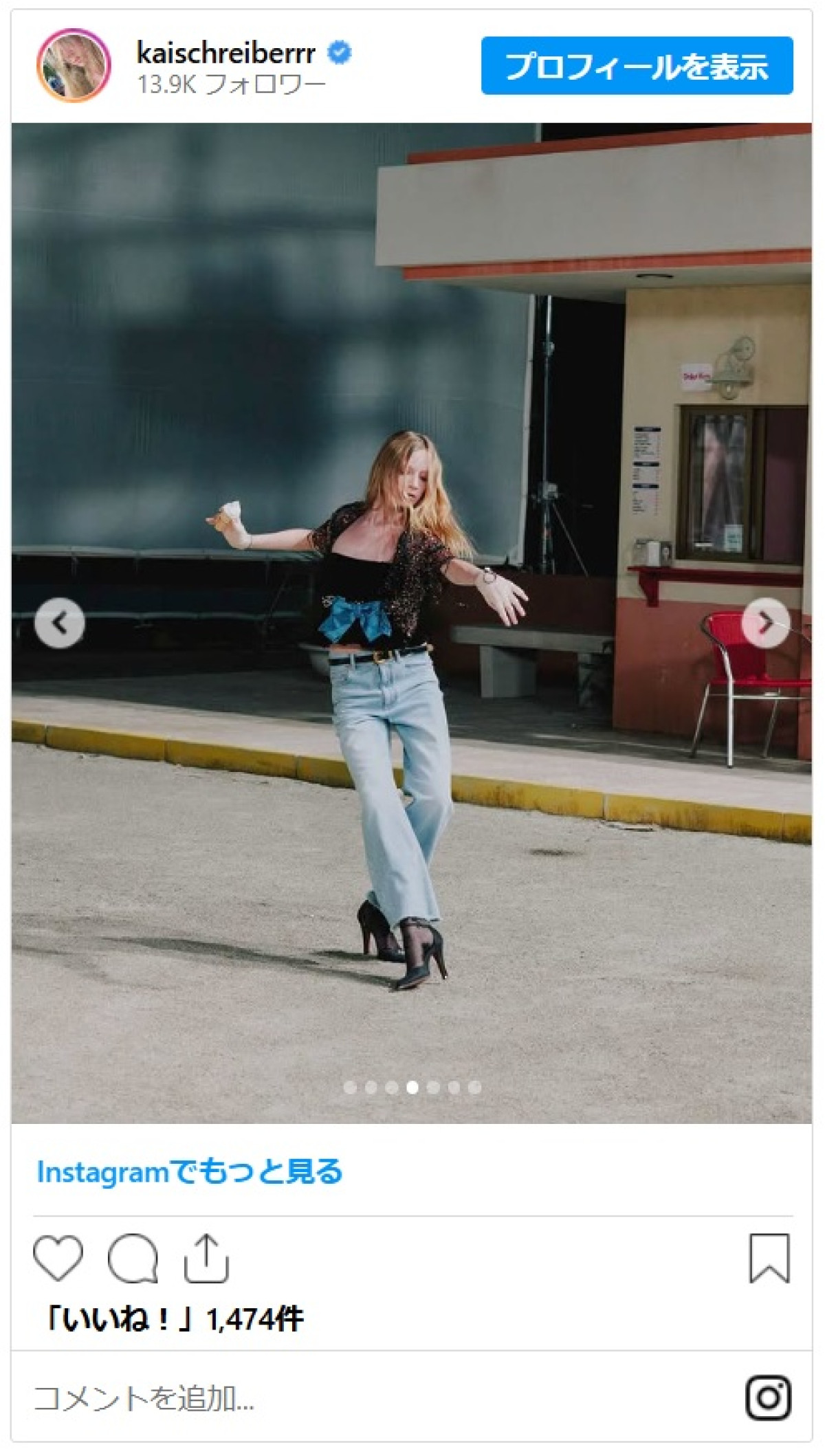The height and width of the screenshot is (1456, 825).
Task: Tap the carousel page indicator dots
Action: 412,1087
